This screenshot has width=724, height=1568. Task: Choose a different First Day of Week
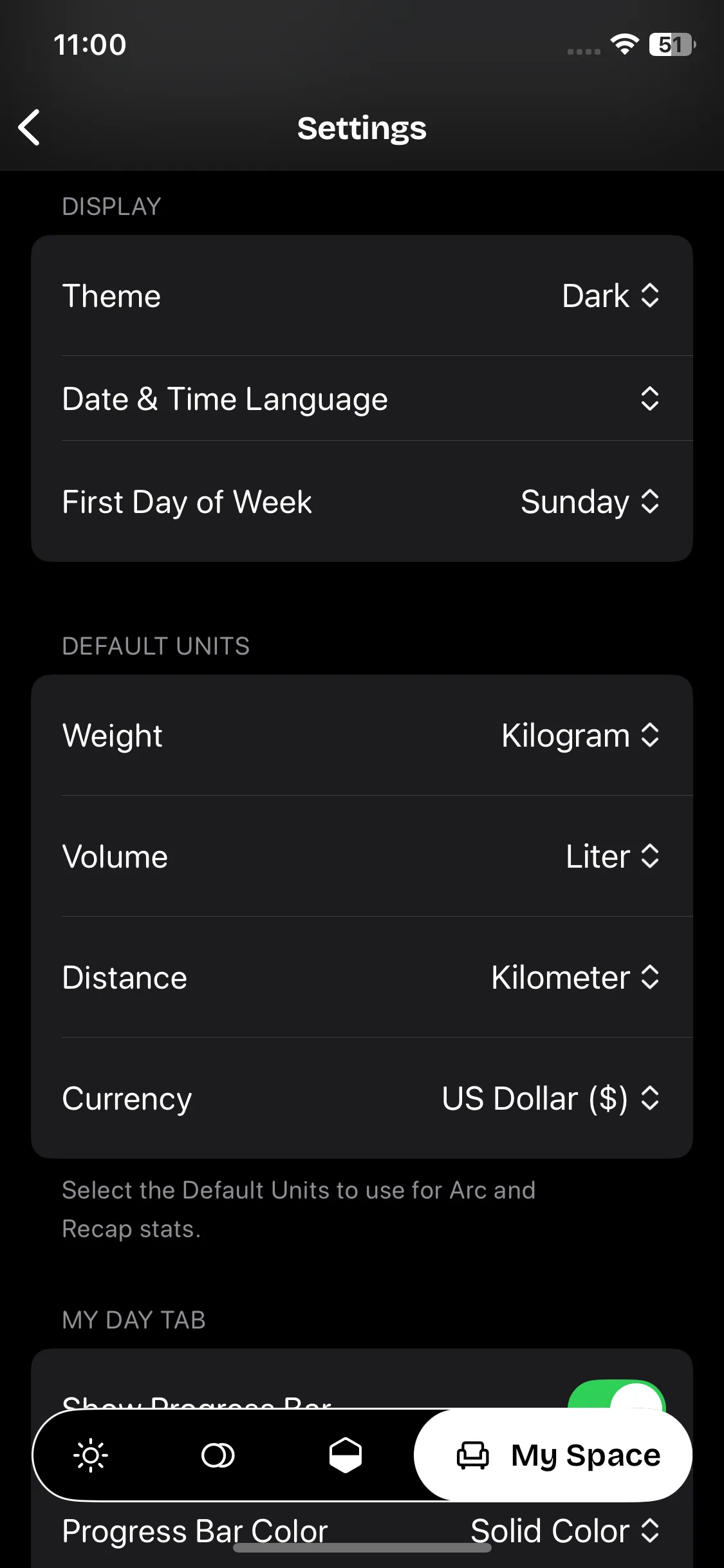point(589,502)
